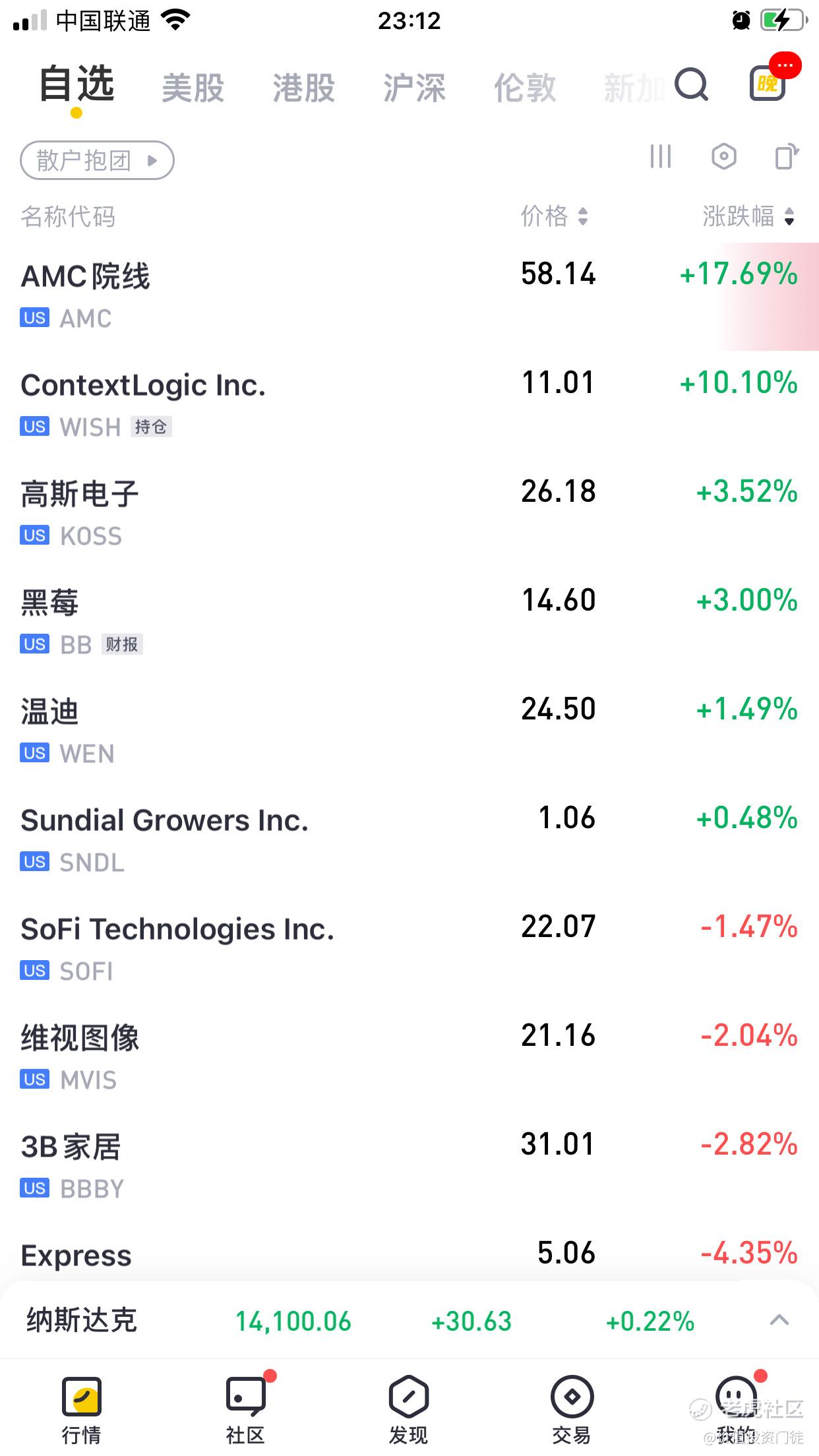
Task: Sort the list by 涨跌幅
Action: click(748, 216)
